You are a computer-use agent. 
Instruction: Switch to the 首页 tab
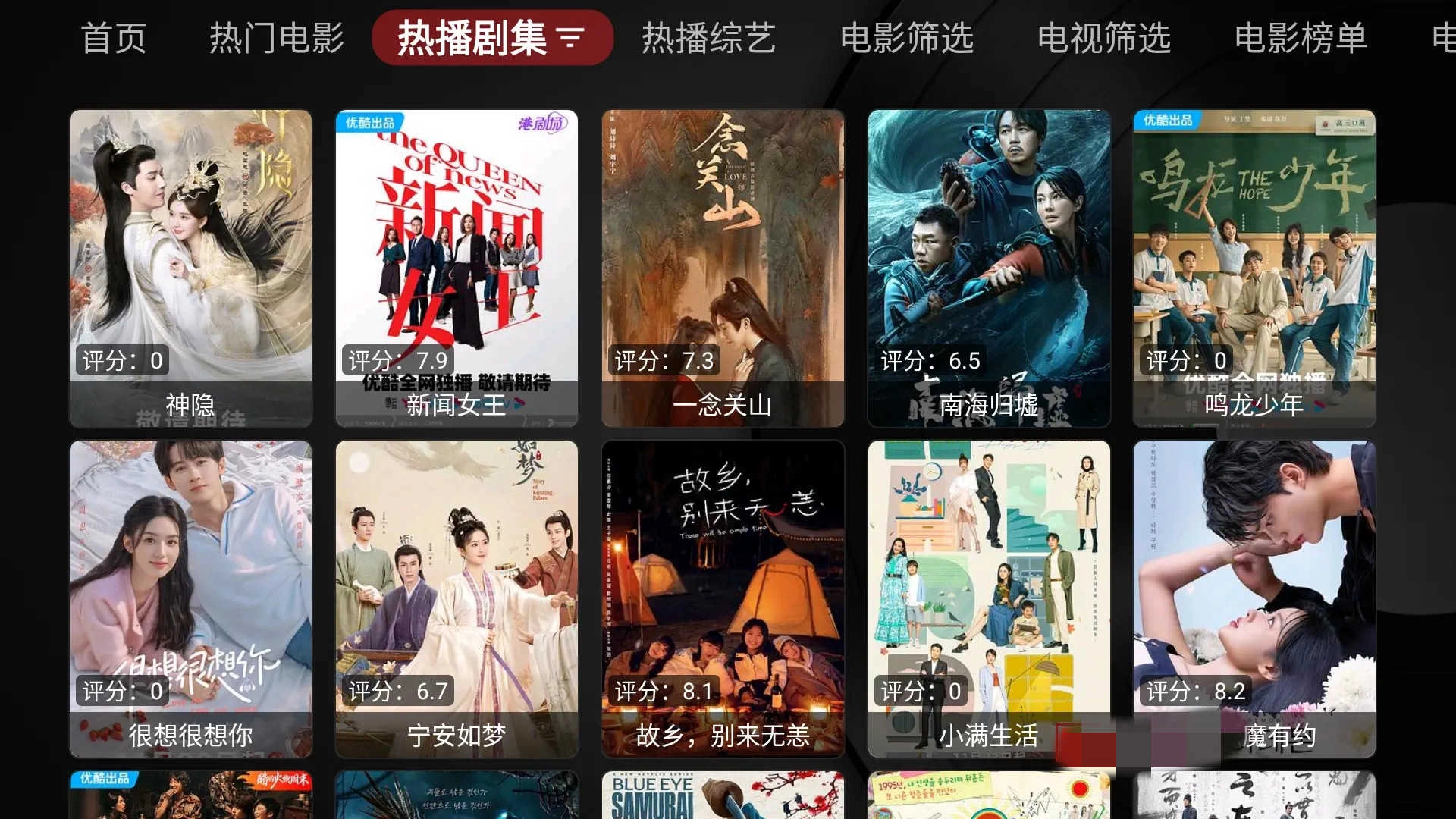point(114,38)
